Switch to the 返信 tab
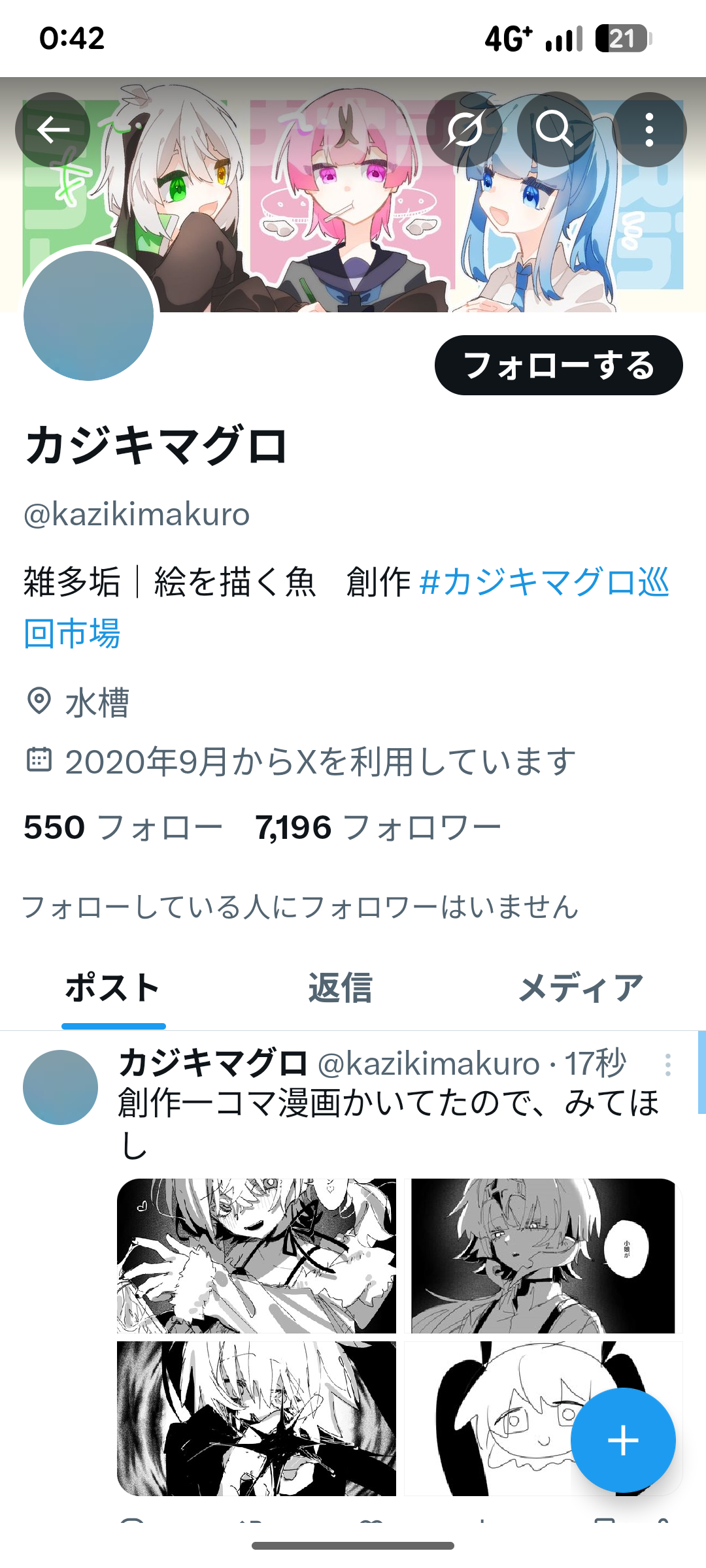 340,988
